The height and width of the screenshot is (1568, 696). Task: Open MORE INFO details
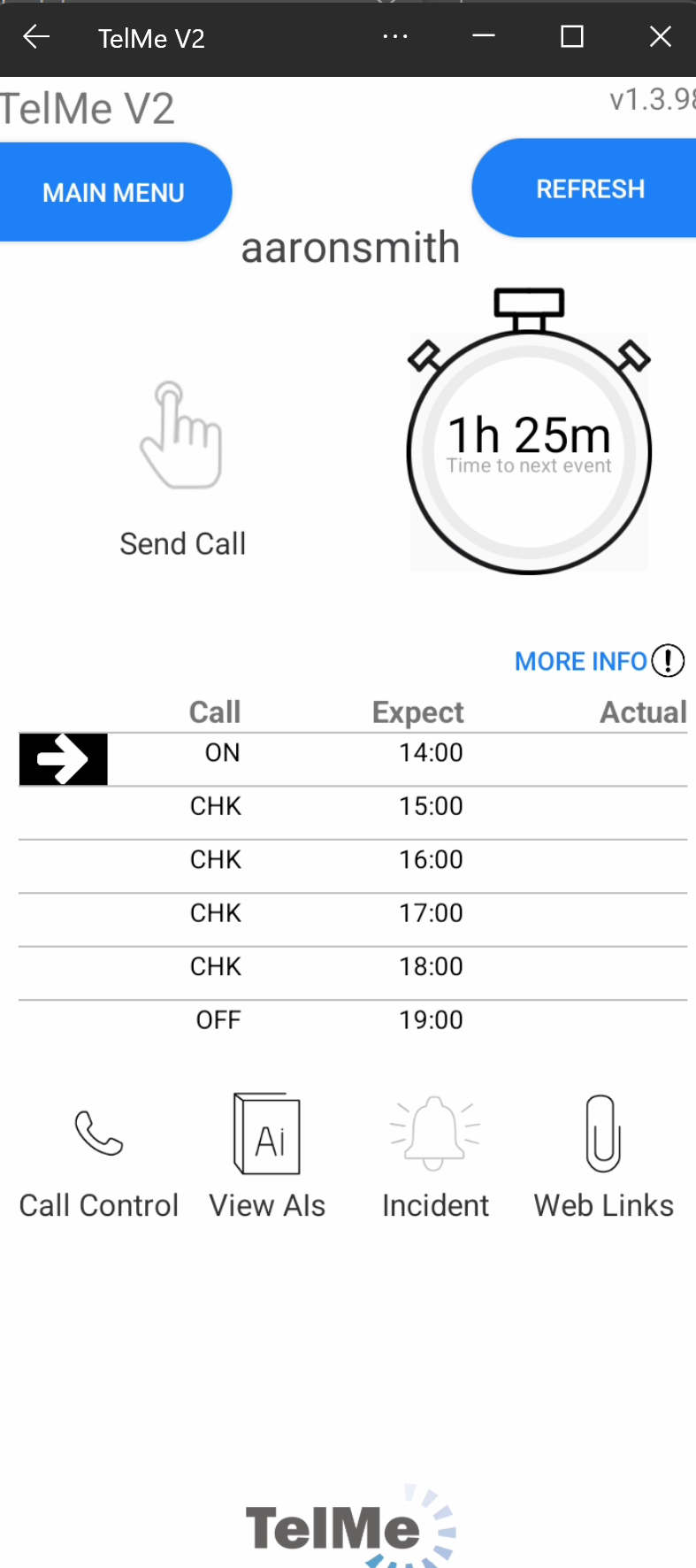(580, 660)
